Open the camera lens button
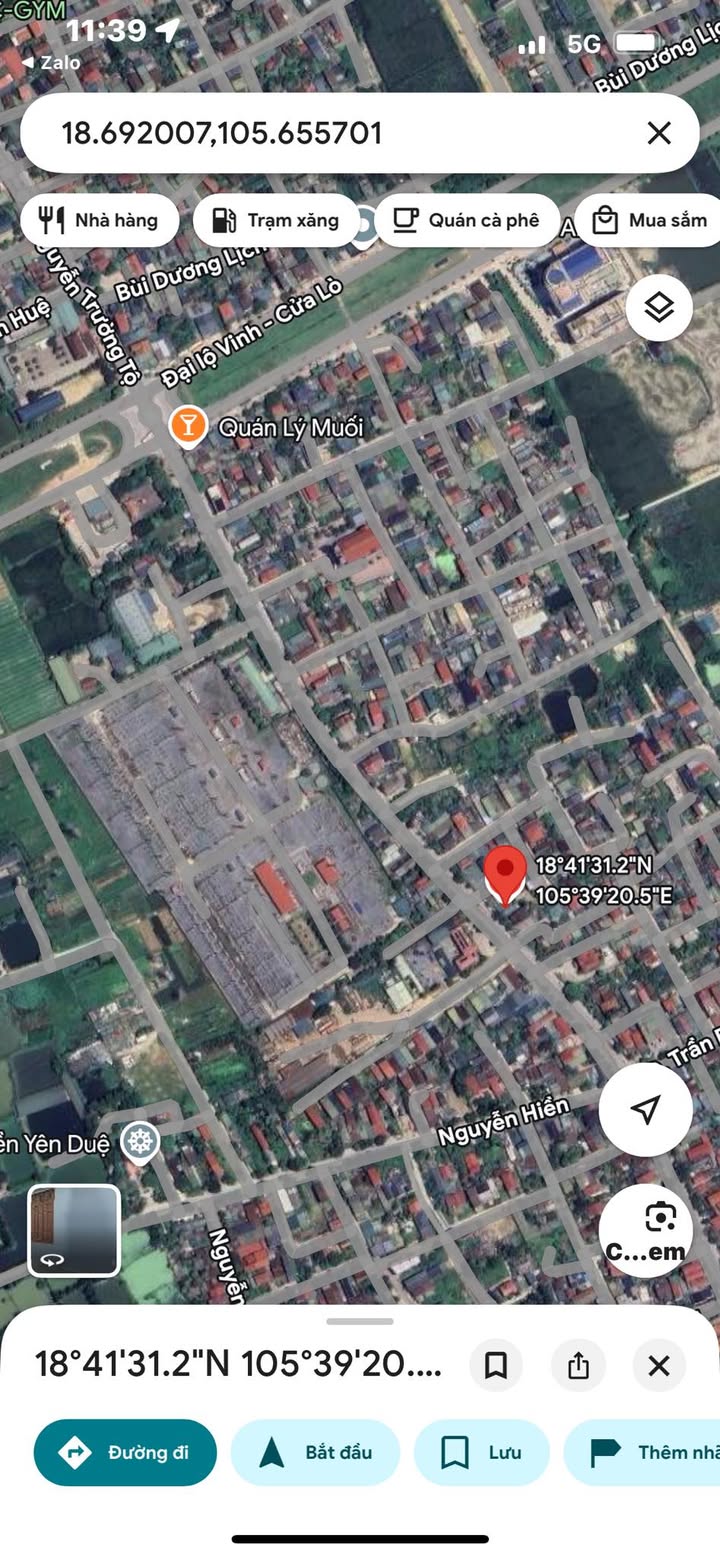 tap(646, 1230)
